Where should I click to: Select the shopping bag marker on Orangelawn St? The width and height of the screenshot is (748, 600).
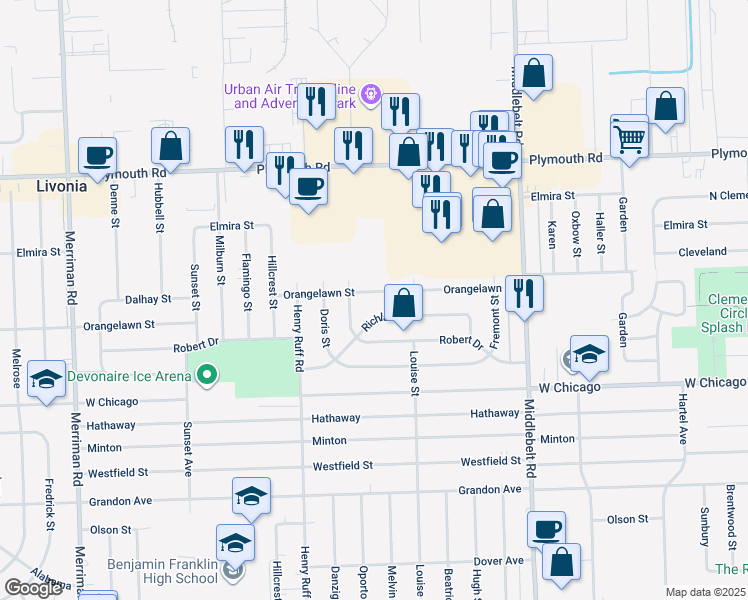click(403, 304)
